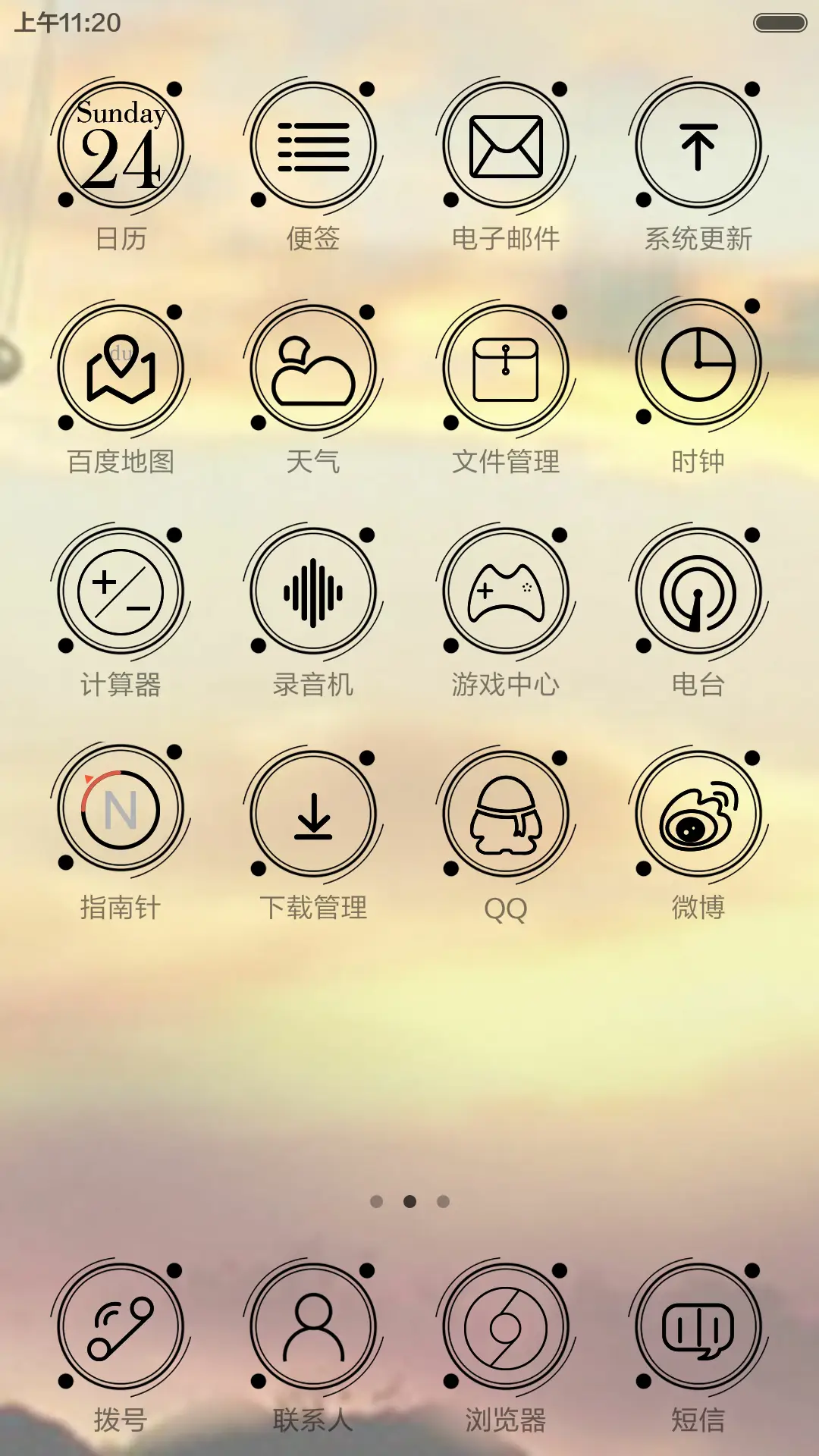Open the 微博 Weibo app
The image size is (819, 1456).
coord(698,814)
